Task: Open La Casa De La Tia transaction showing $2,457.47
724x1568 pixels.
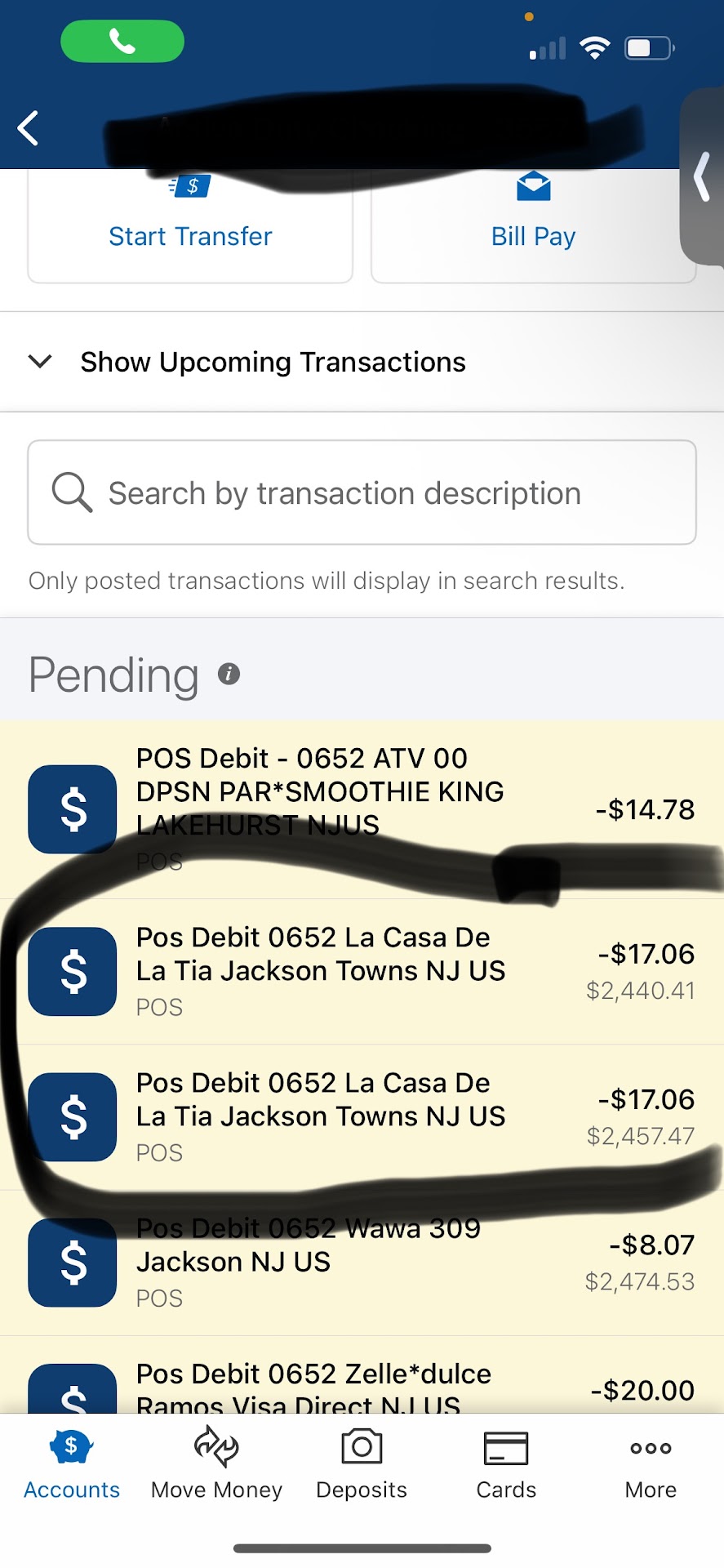Action: click(x=362, y=1116)
